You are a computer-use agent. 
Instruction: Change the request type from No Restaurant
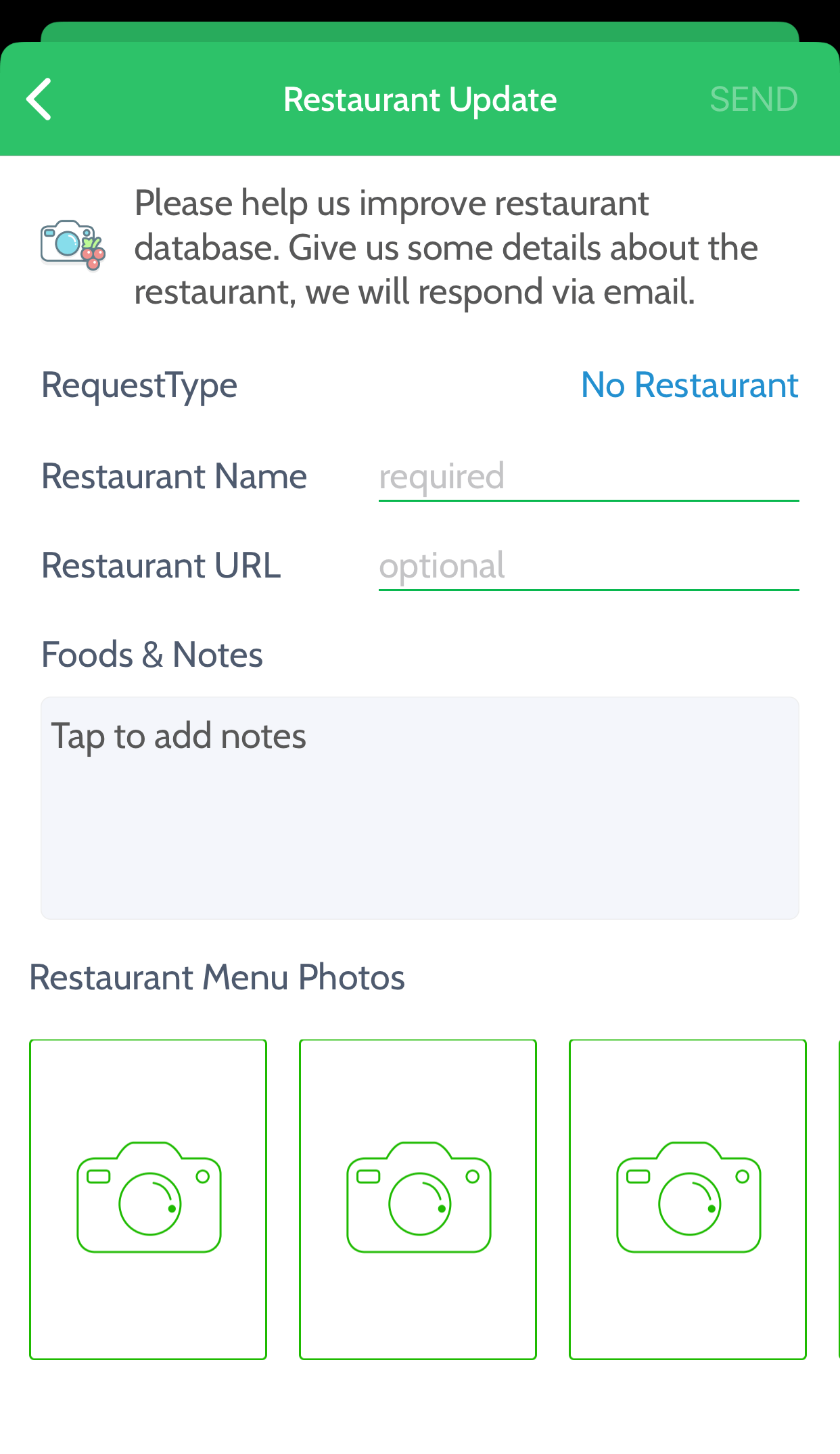689,385
